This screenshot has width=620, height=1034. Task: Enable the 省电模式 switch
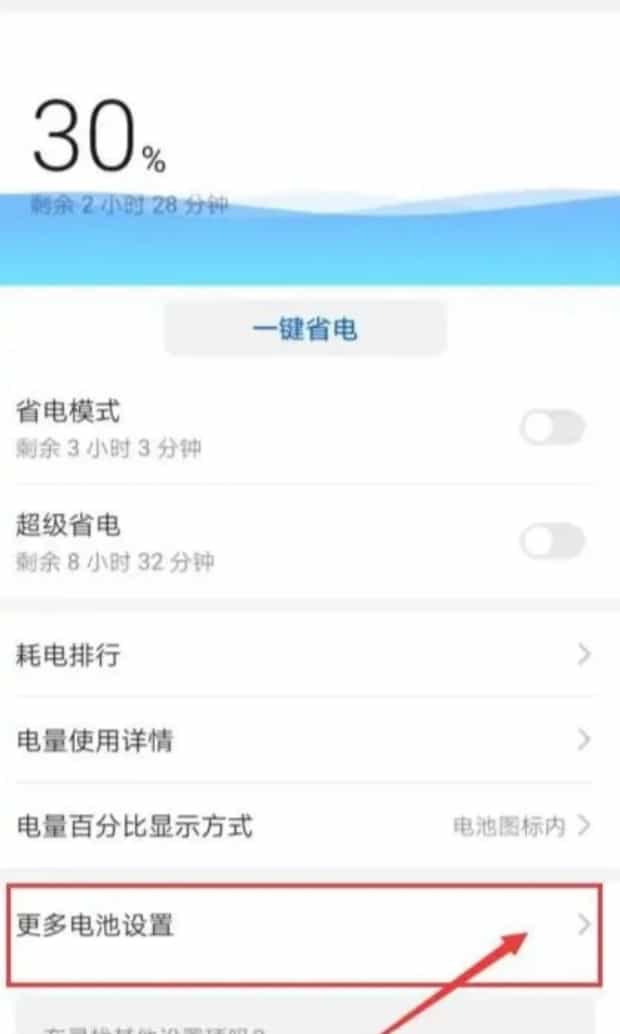553,427
